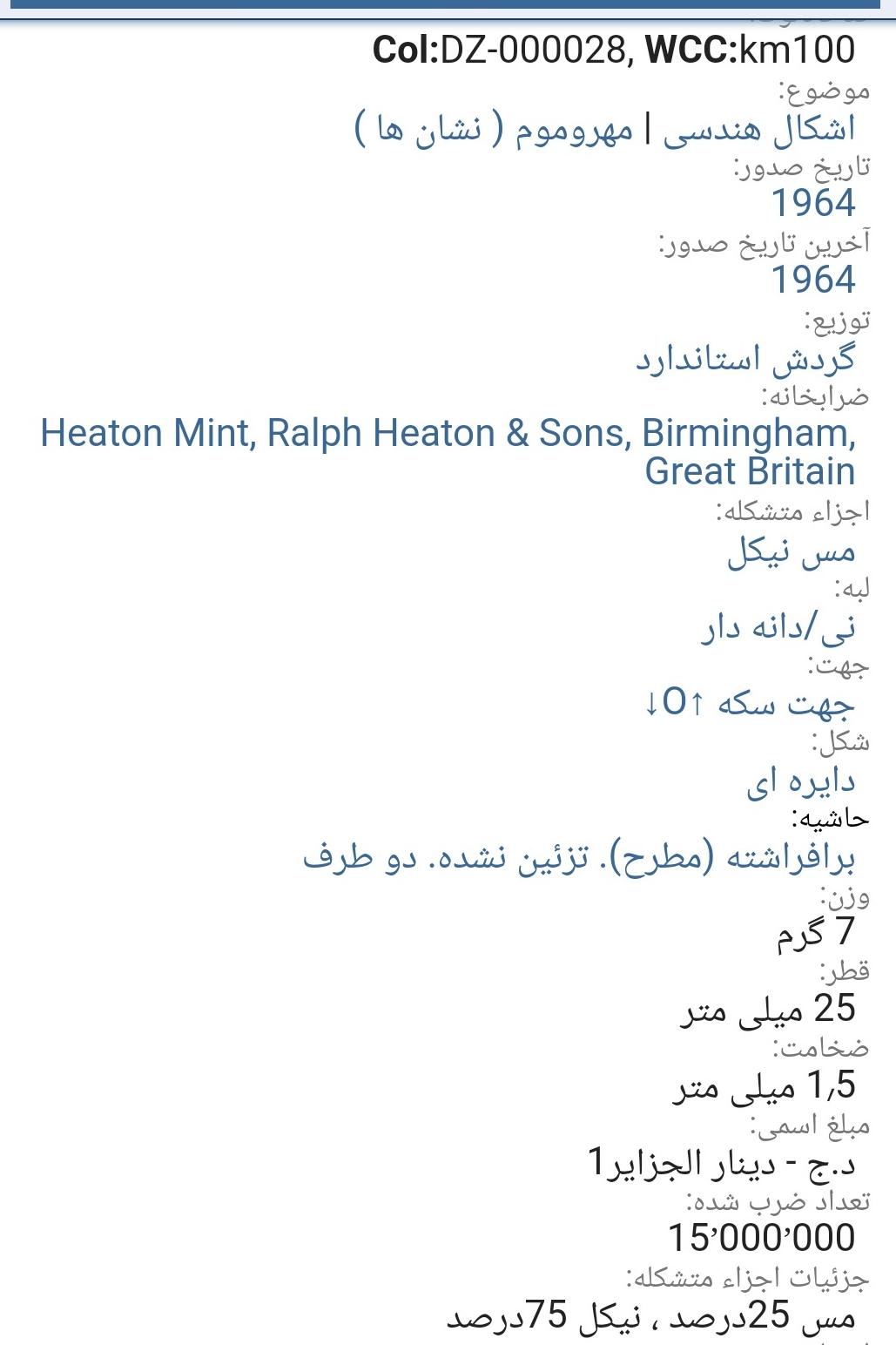
Task: Open the مهروموم ( نشان ها ) theme link
Action: 494,128
